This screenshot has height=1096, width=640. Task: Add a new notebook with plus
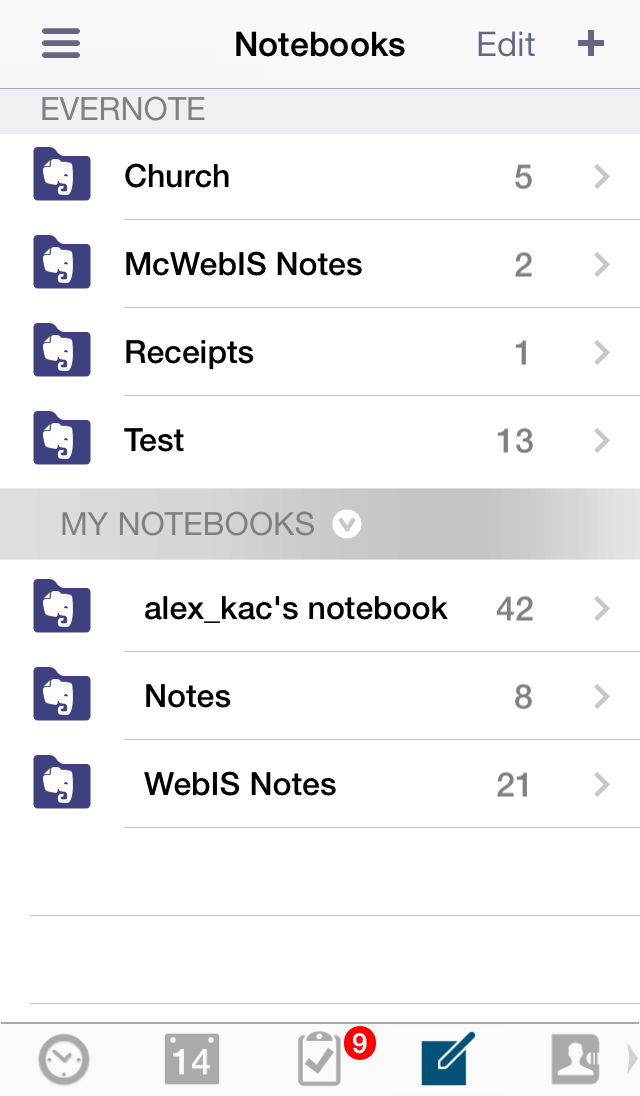[x=590, y=44]
